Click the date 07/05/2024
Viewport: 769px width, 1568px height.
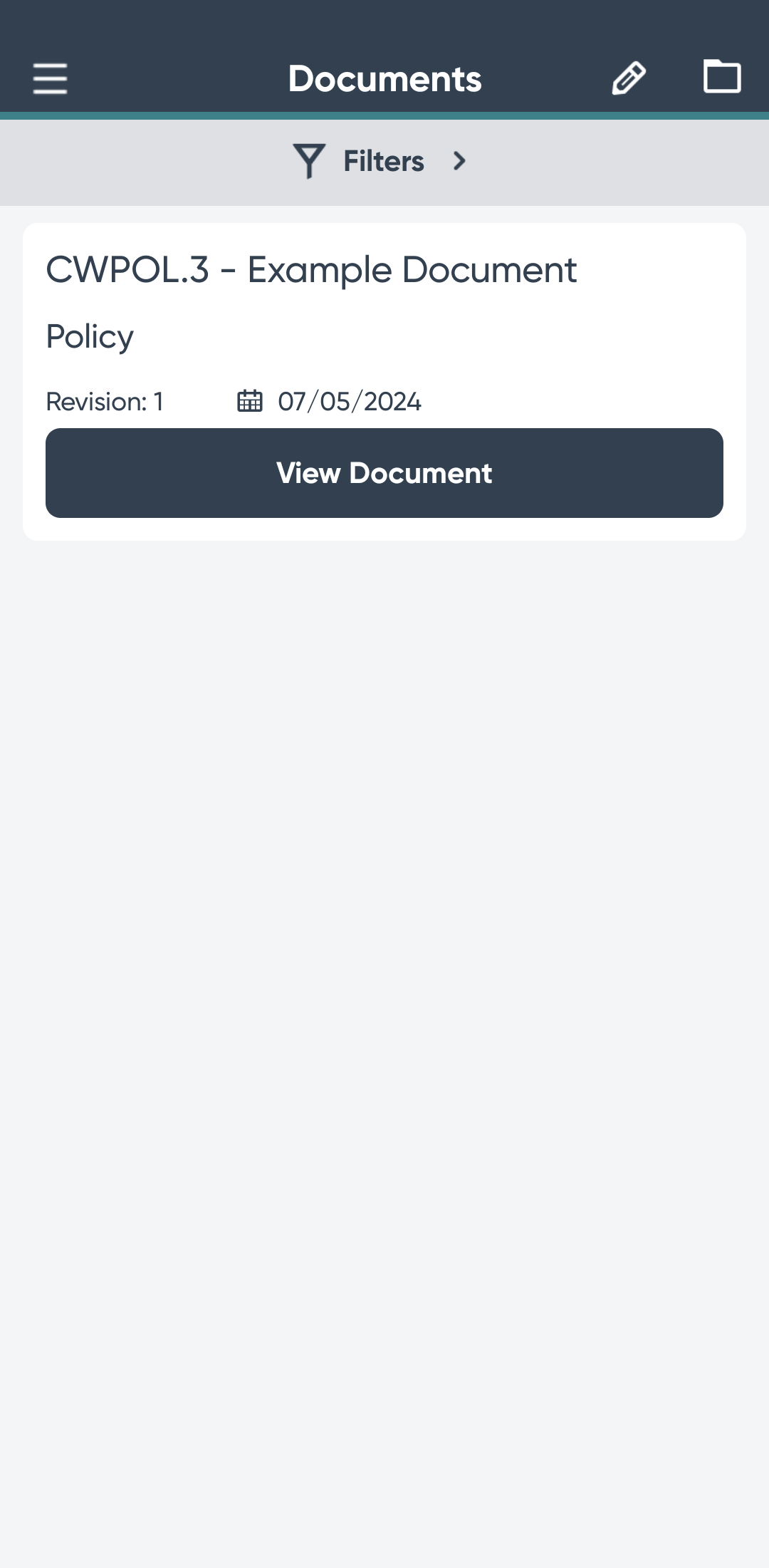(348, 401)
